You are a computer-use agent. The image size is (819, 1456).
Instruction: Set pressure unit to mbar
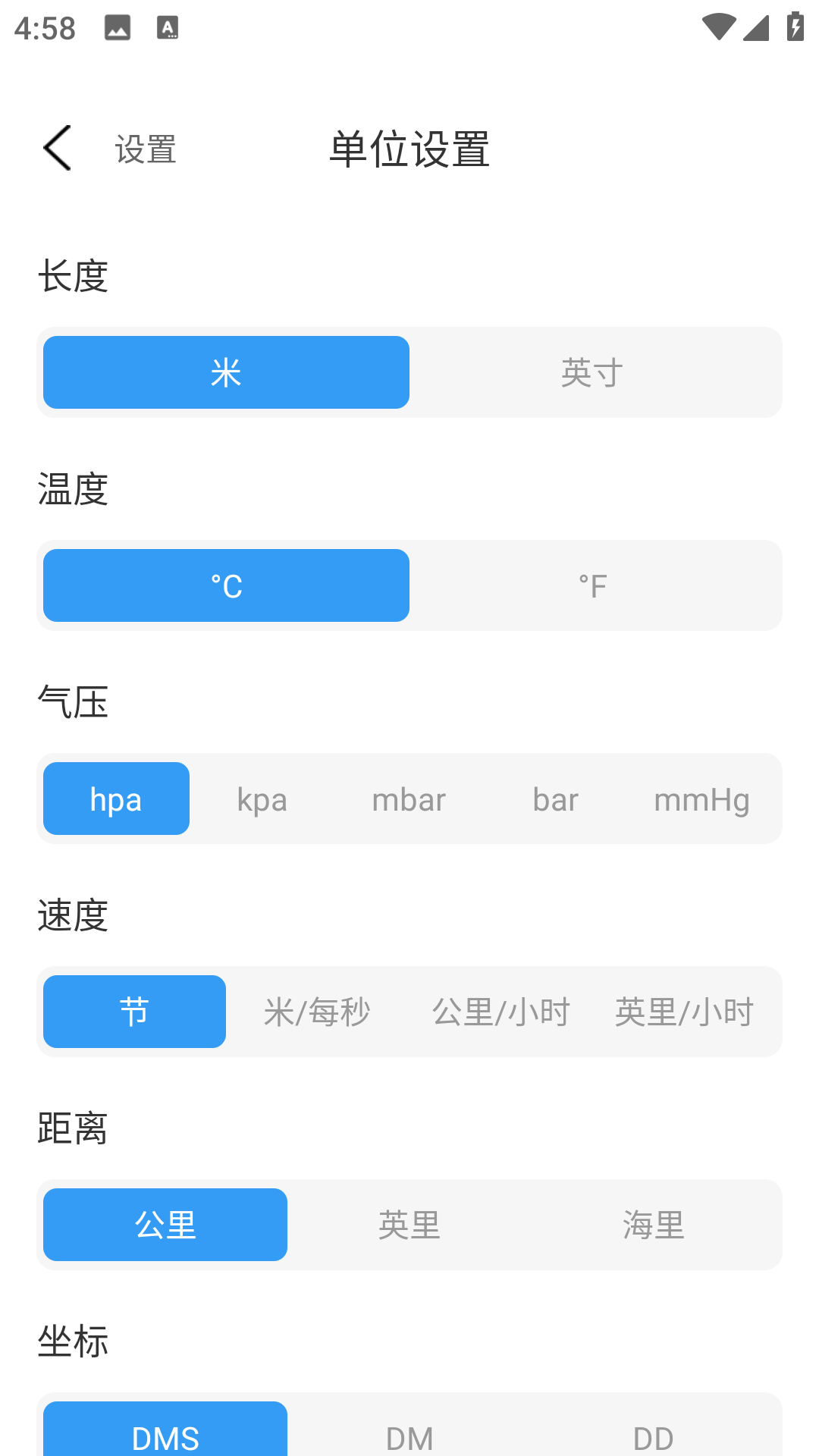point(409,799)
